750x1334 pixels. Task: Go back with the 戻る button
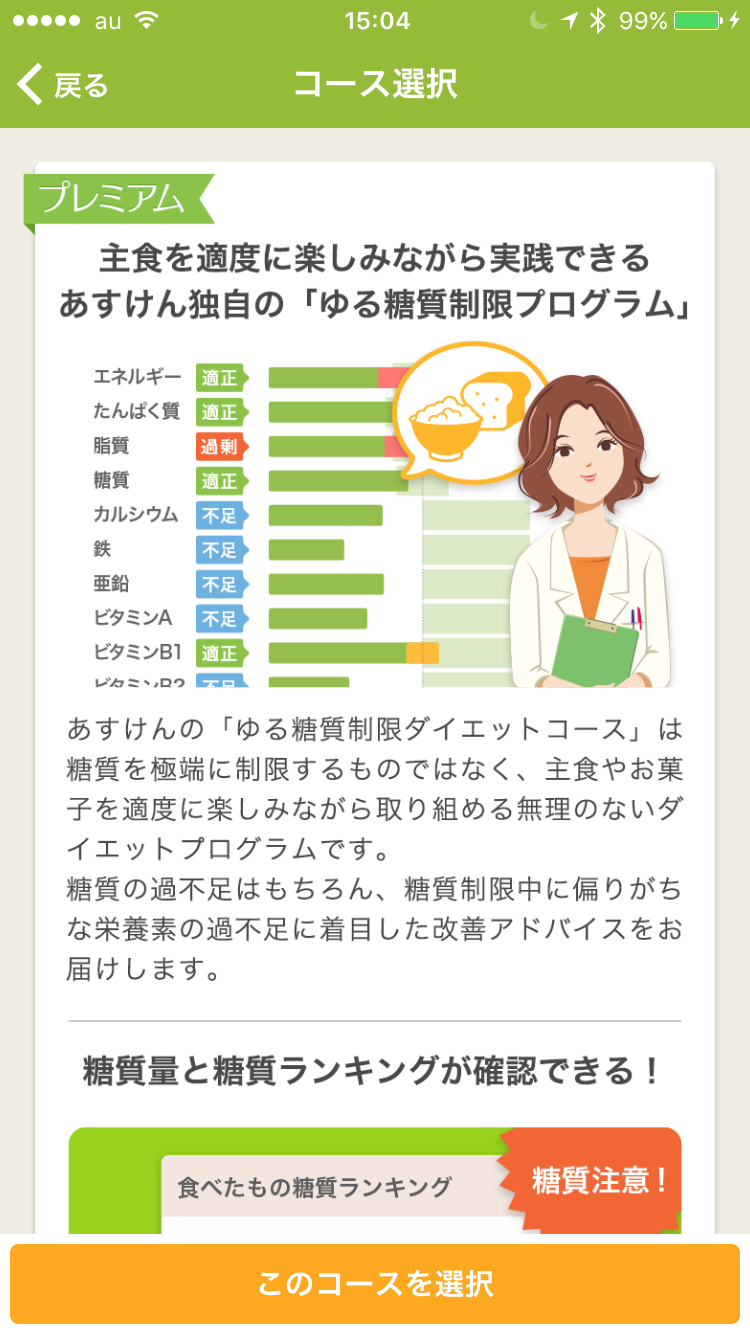click(x=62, y=86)
